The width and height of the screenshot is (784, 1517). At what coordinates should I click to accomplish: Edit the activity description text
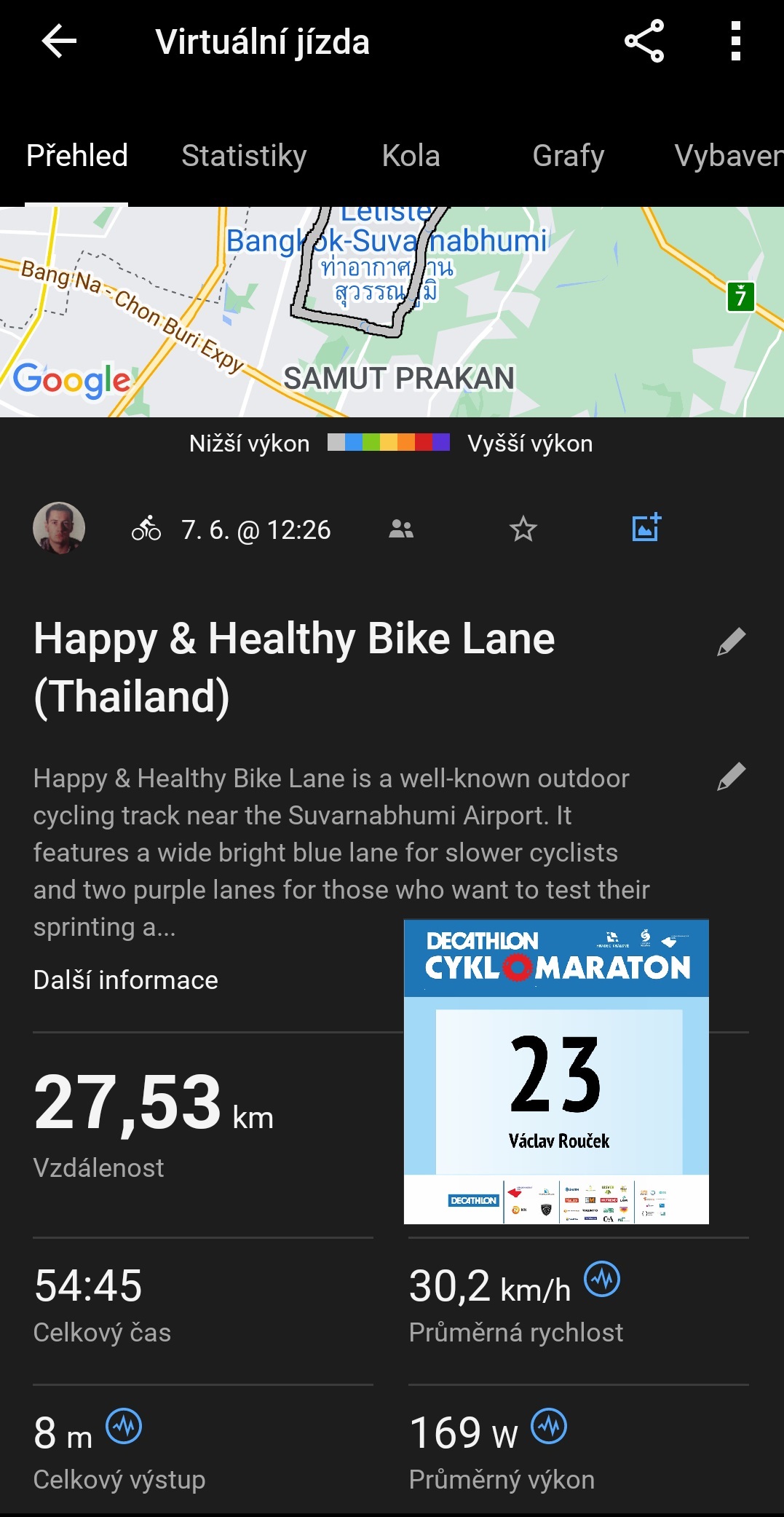731,777
